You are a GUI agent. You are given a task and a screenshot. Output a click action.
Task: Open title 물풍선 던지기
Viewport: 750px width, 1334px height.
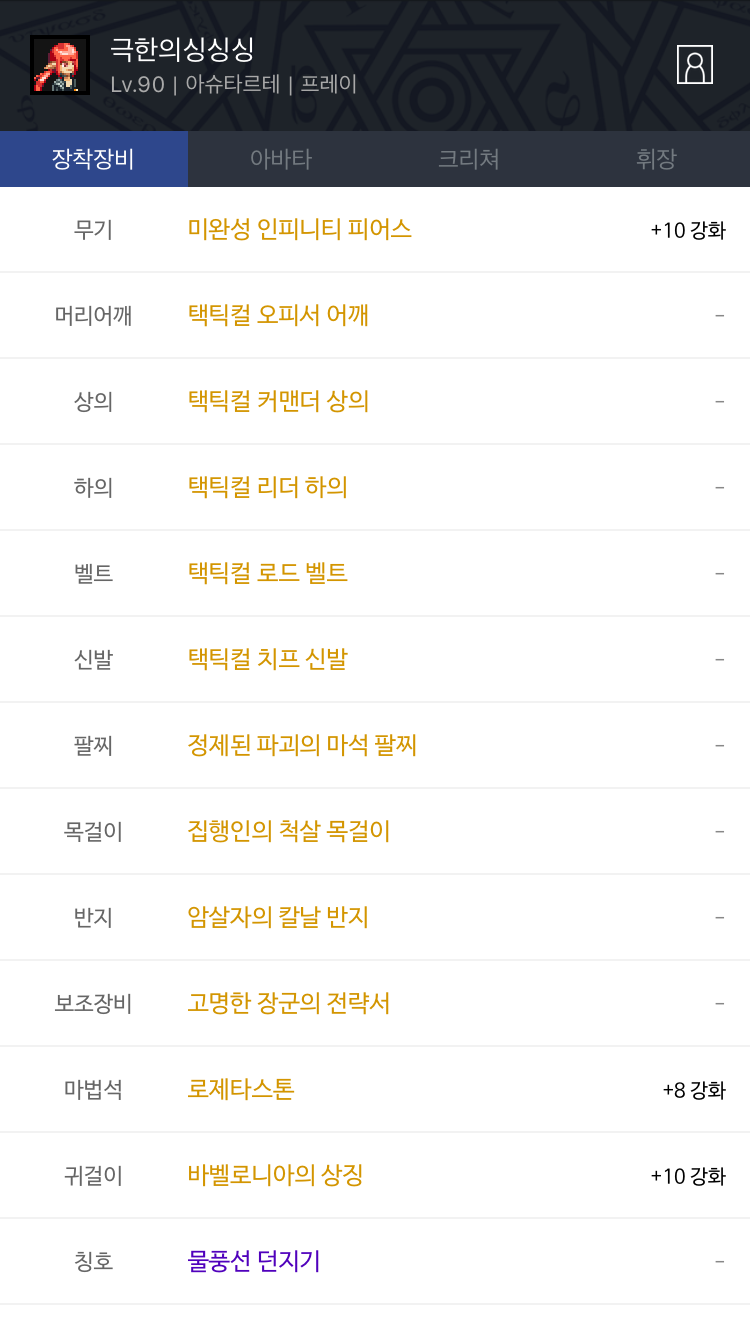[254, 1261]
